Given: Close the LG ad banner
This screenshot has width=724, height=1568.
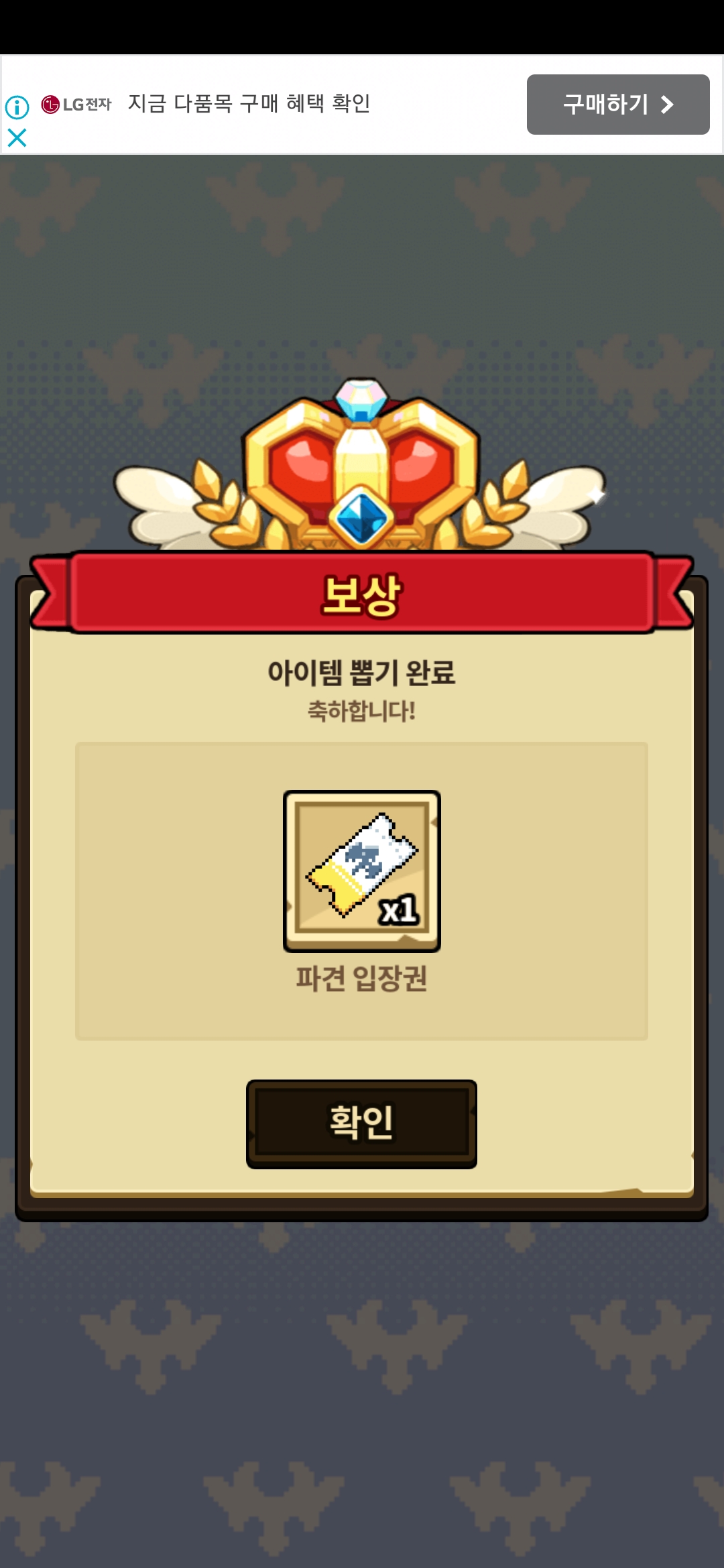Looking at the screenshot, I should [x=17, y=138].
